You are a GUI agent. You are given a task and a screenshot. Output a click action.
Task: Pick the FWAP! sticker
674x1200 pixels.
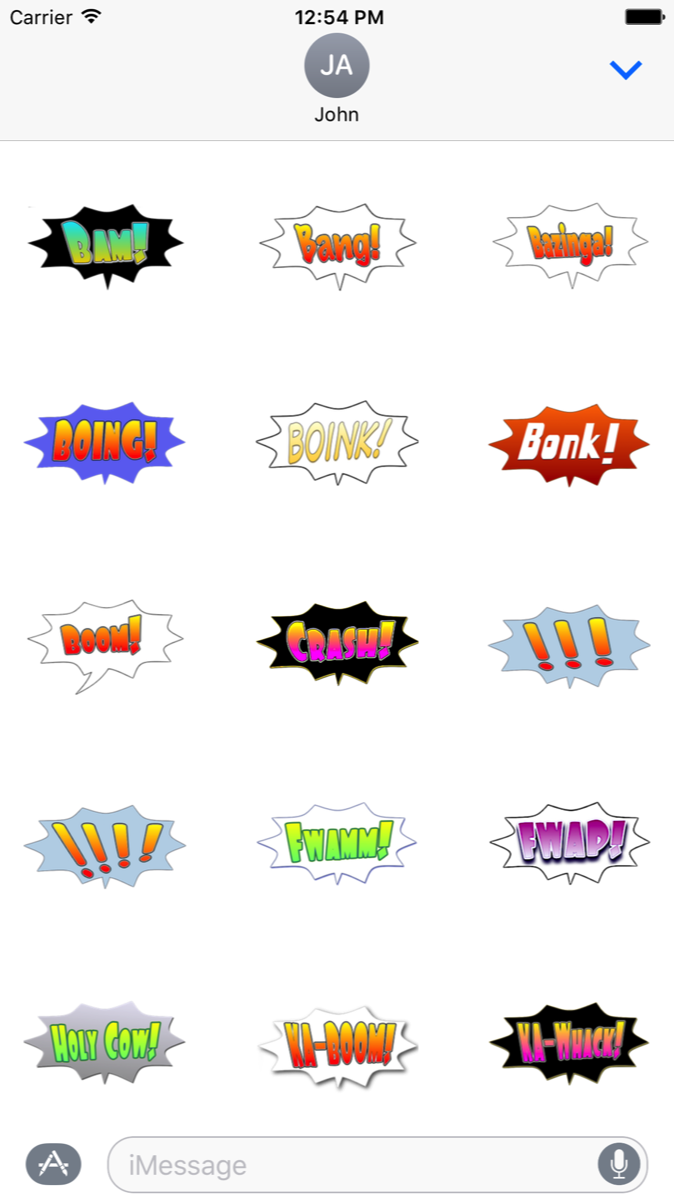[x=570, y=841]
